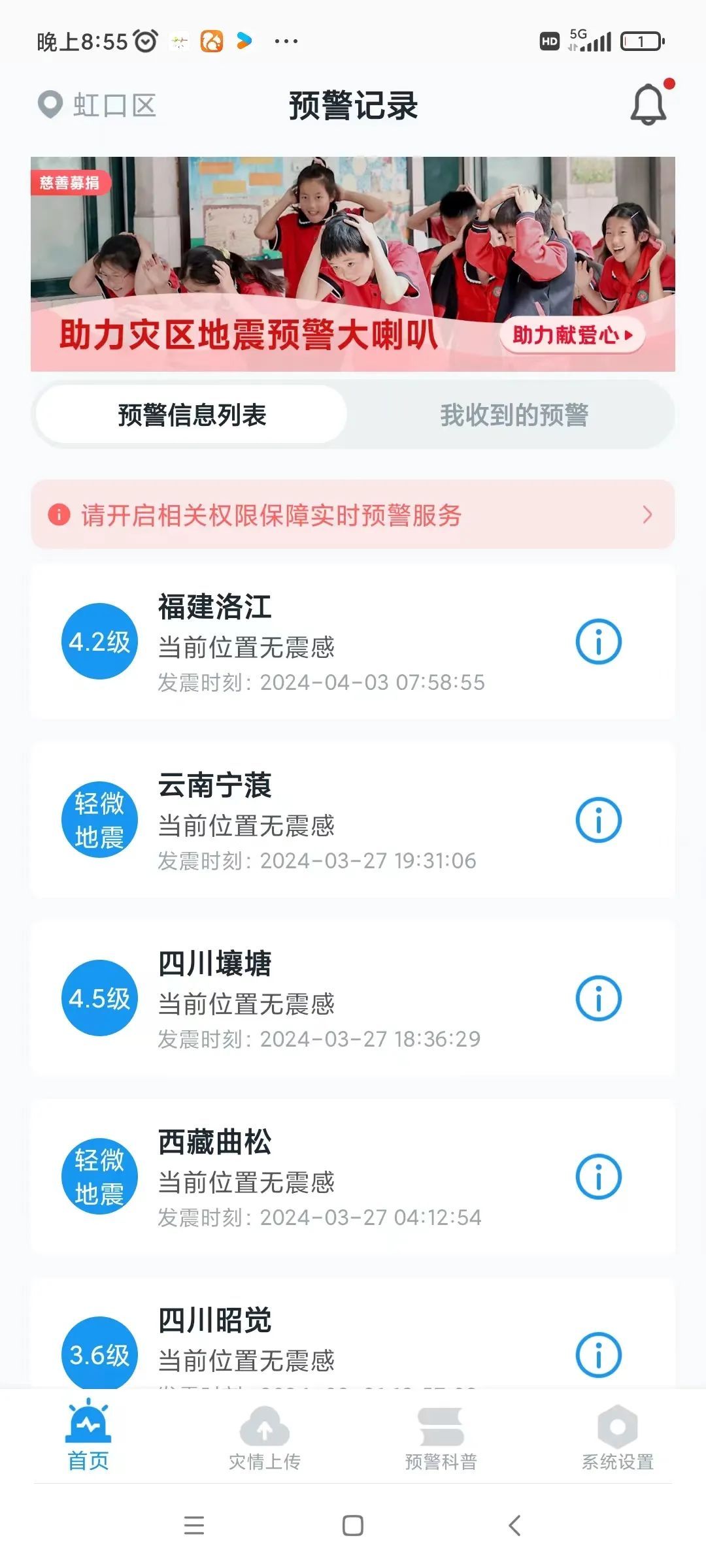Viewport: 706px width, 1568px height.
Task: Tap the 首页 tab
Action: [88, 1439]
